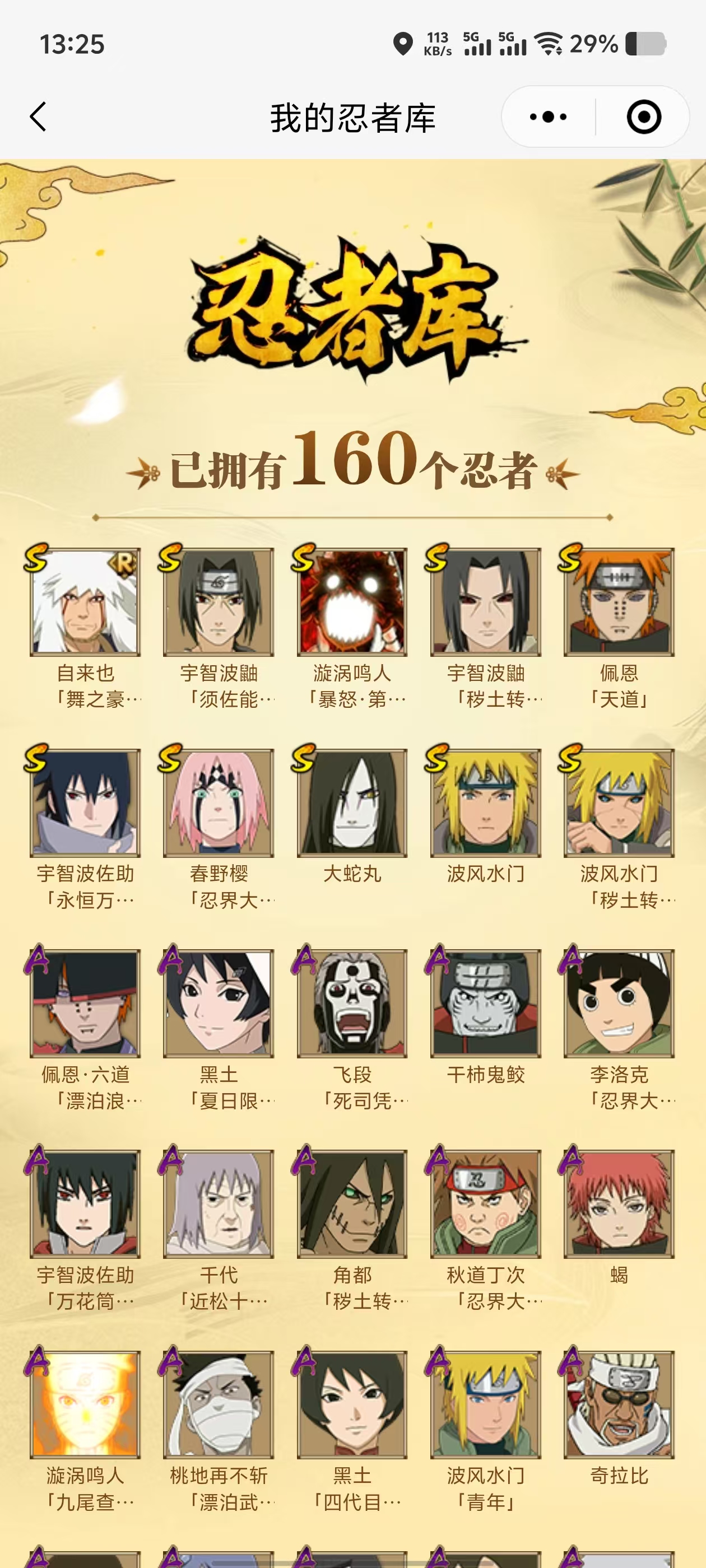Open ninja card 自来也「舞之豪…
This screenshot has height=1568, width=706.
(85, 602)
